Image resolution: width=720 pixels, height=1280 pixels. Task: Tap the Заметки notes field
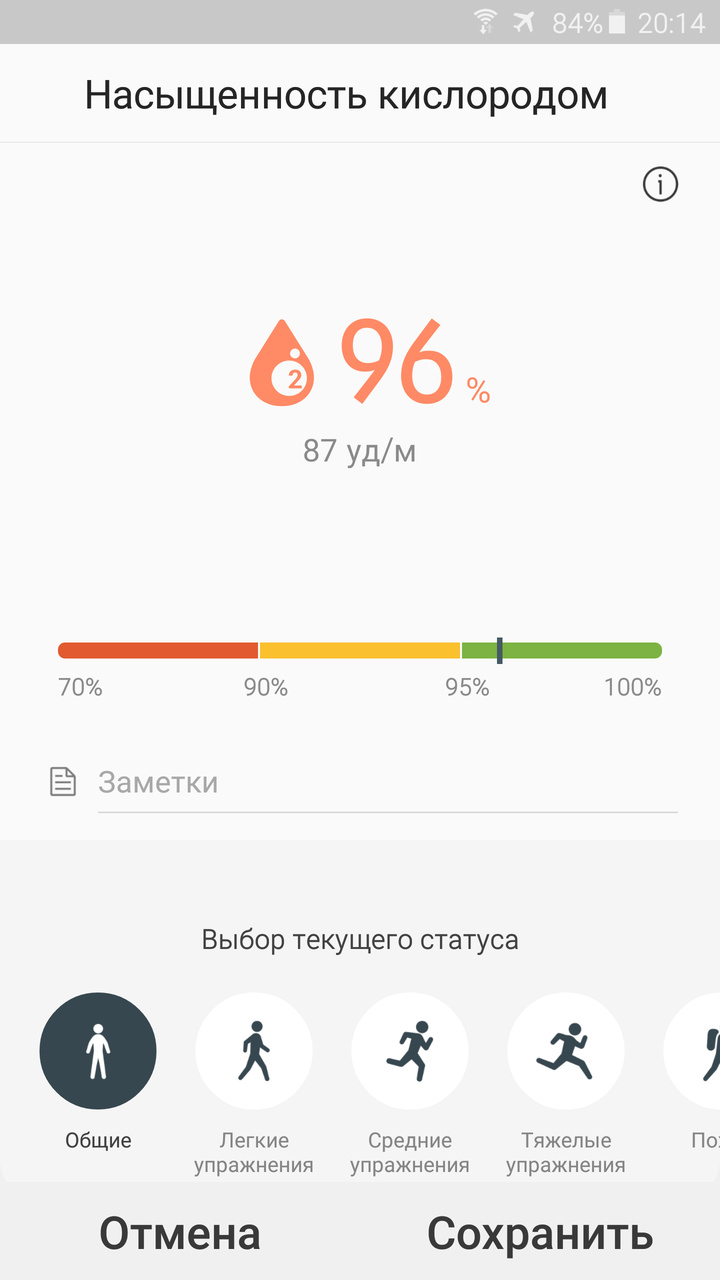(387, 782)
